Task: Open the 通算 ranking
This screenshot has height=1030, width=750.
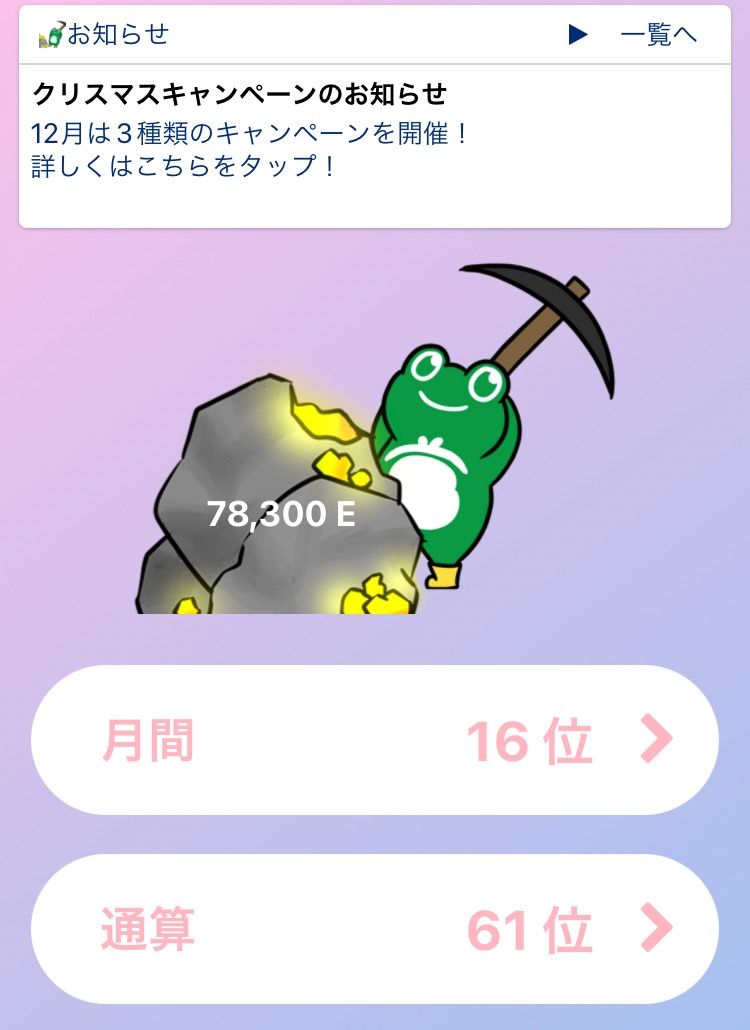Action: tap(375, 929)
